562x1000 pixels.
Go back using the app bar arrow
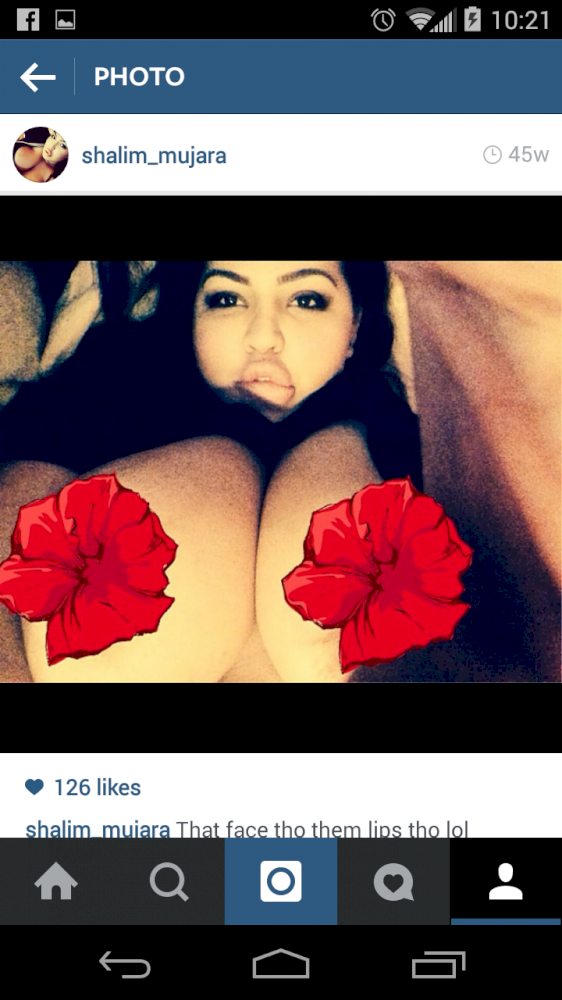(x=38, y=77)
